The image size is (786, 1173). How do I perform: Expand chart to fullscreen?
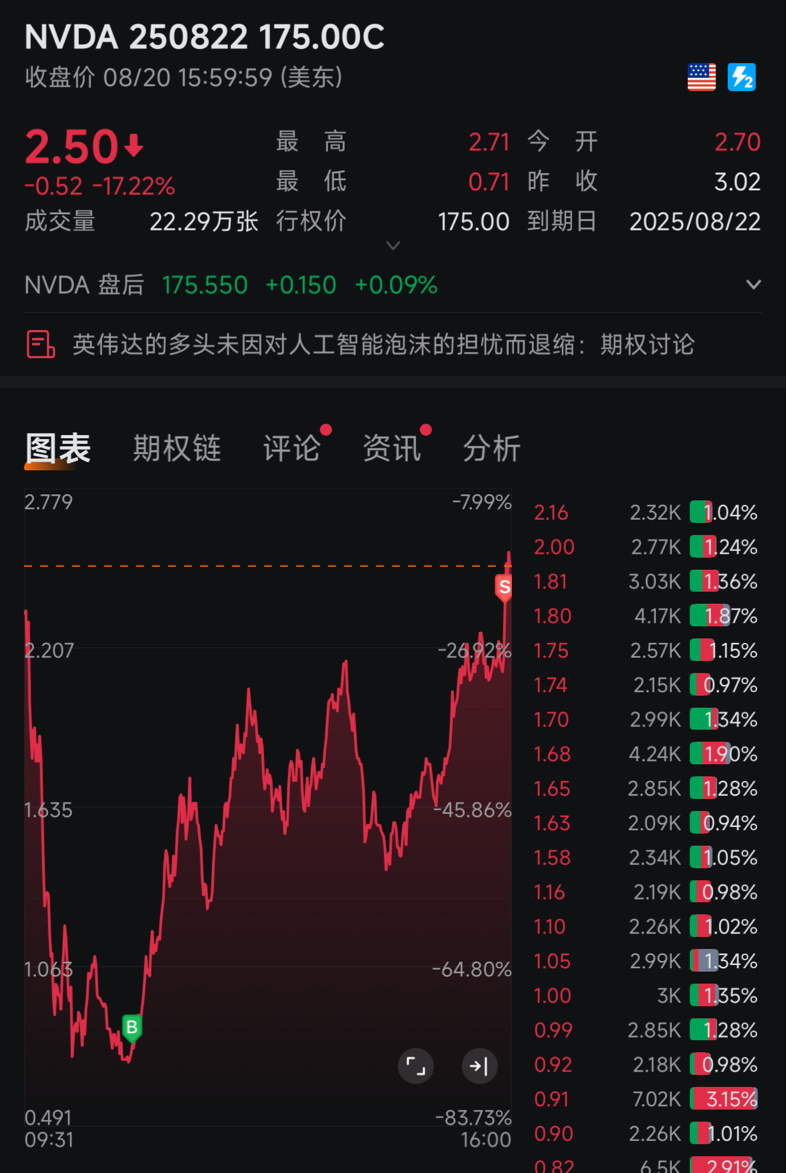tap(416, 1066)
